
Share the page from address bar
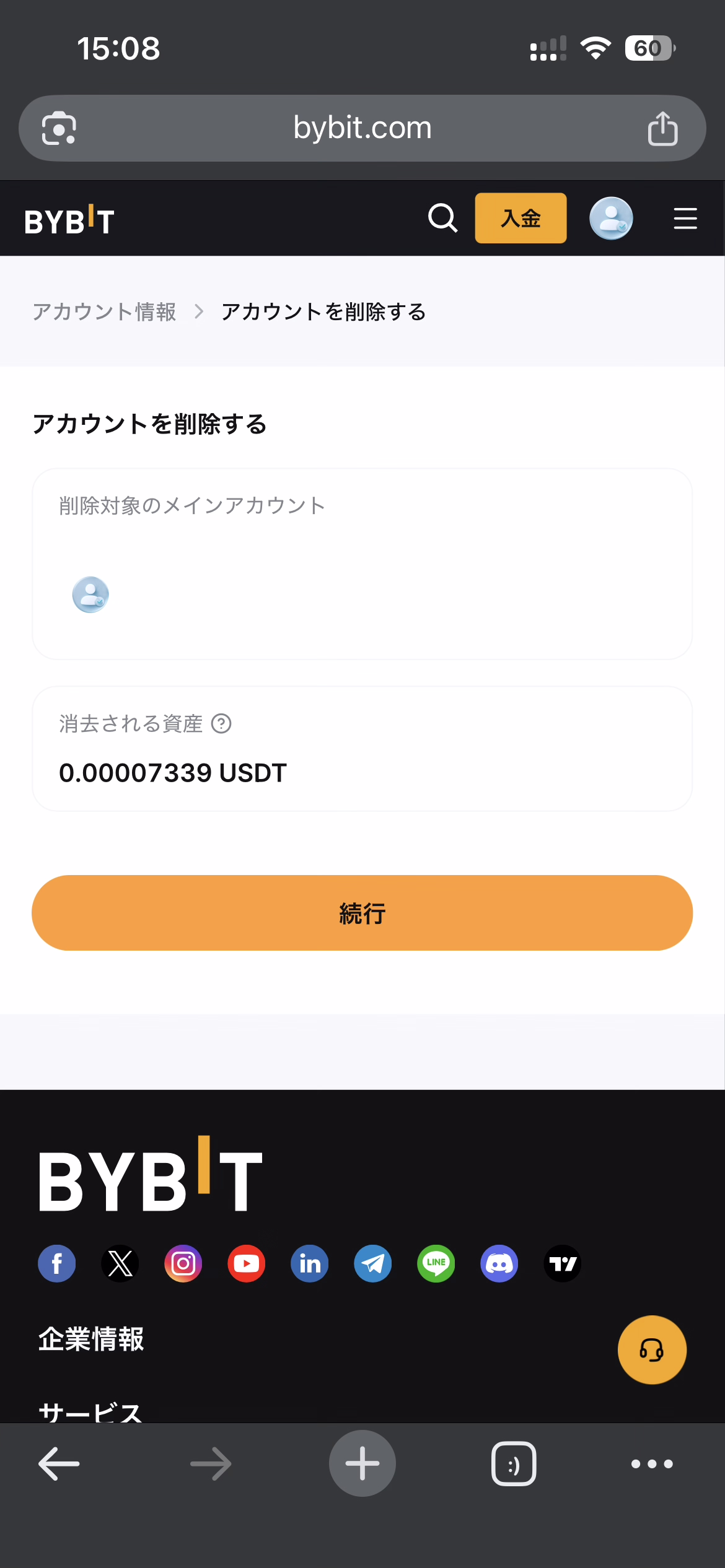click(662, 128)
